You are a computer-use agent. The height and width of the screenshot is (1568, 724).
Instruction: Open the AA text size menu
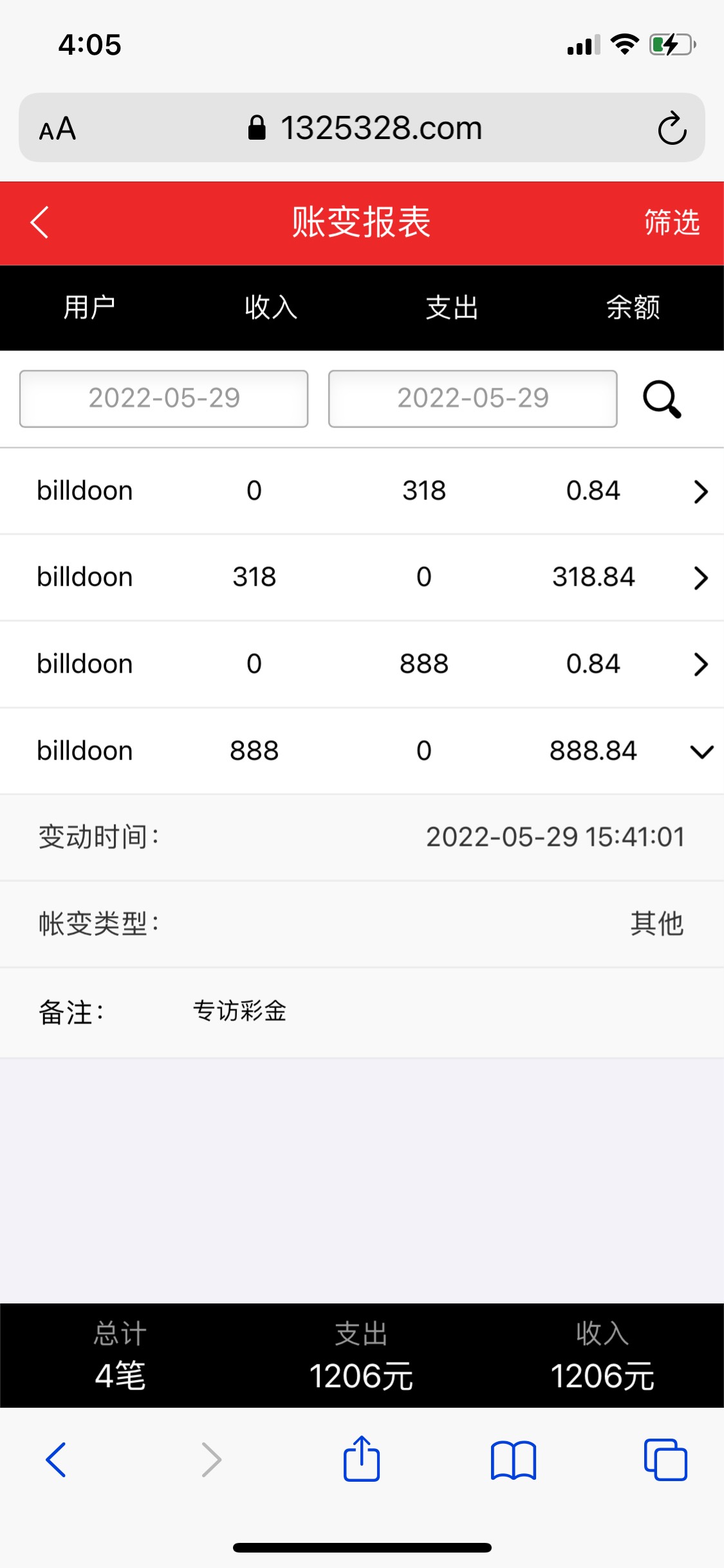(58, 129)
